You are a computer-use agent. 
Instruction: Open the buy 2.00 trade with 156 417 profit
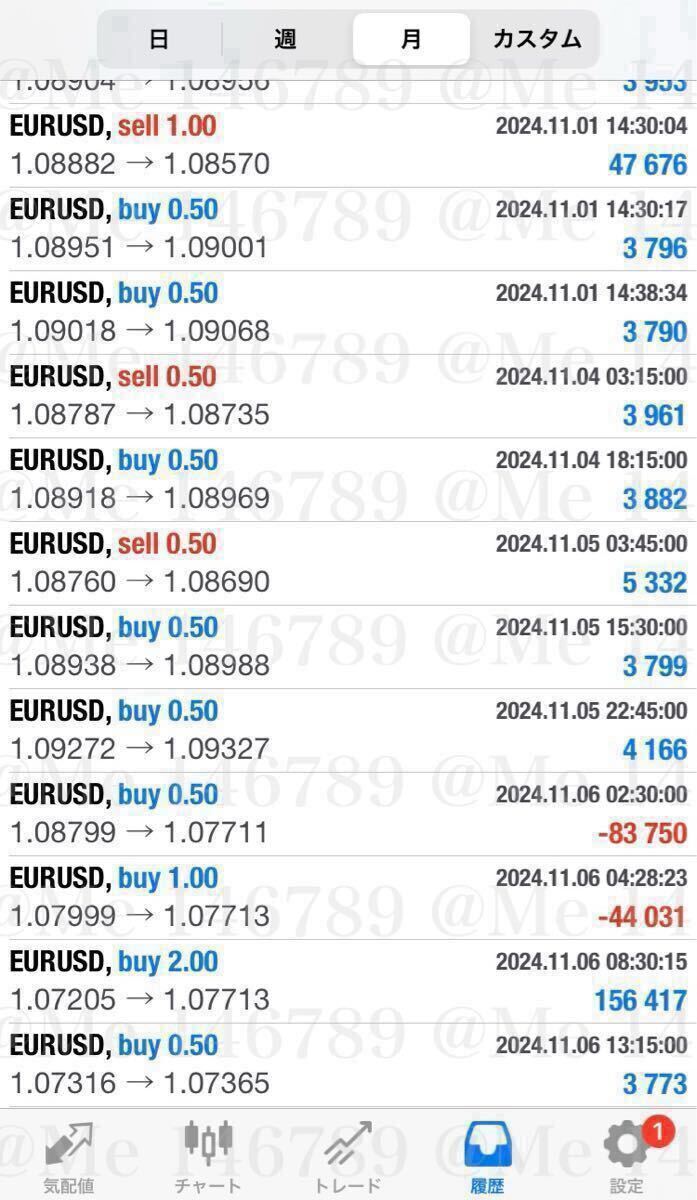click(348, 980)
